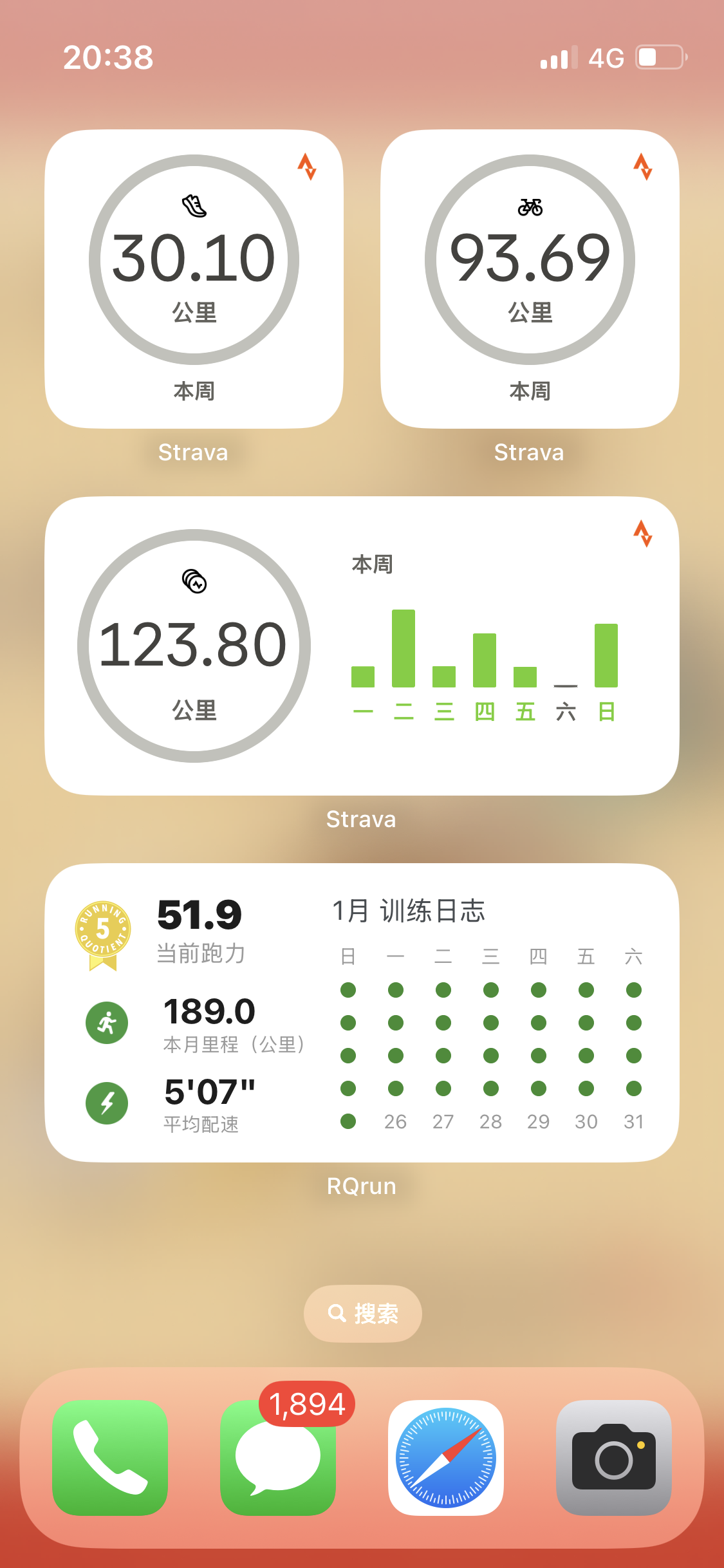
Task: Tap the 搜索 search pill
Action: 362,1313
